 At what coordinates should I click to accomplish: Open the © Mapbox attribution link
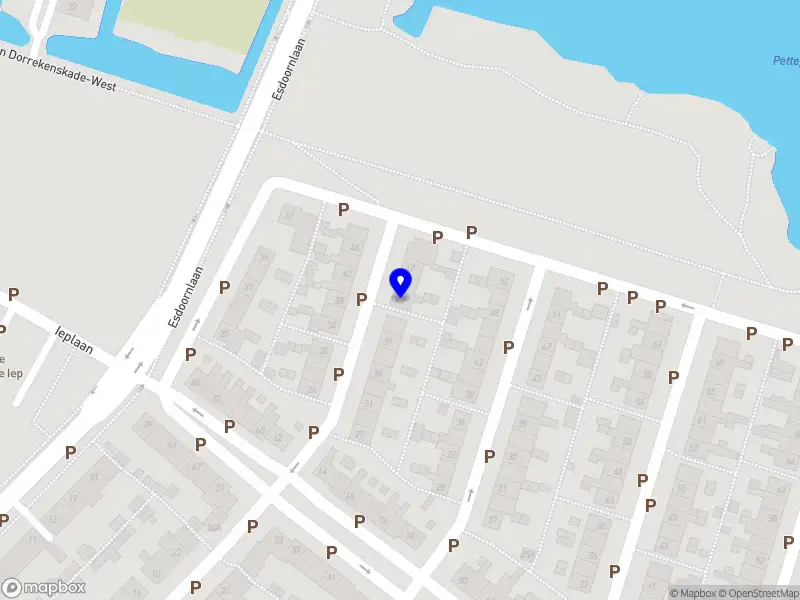point(694,593)
